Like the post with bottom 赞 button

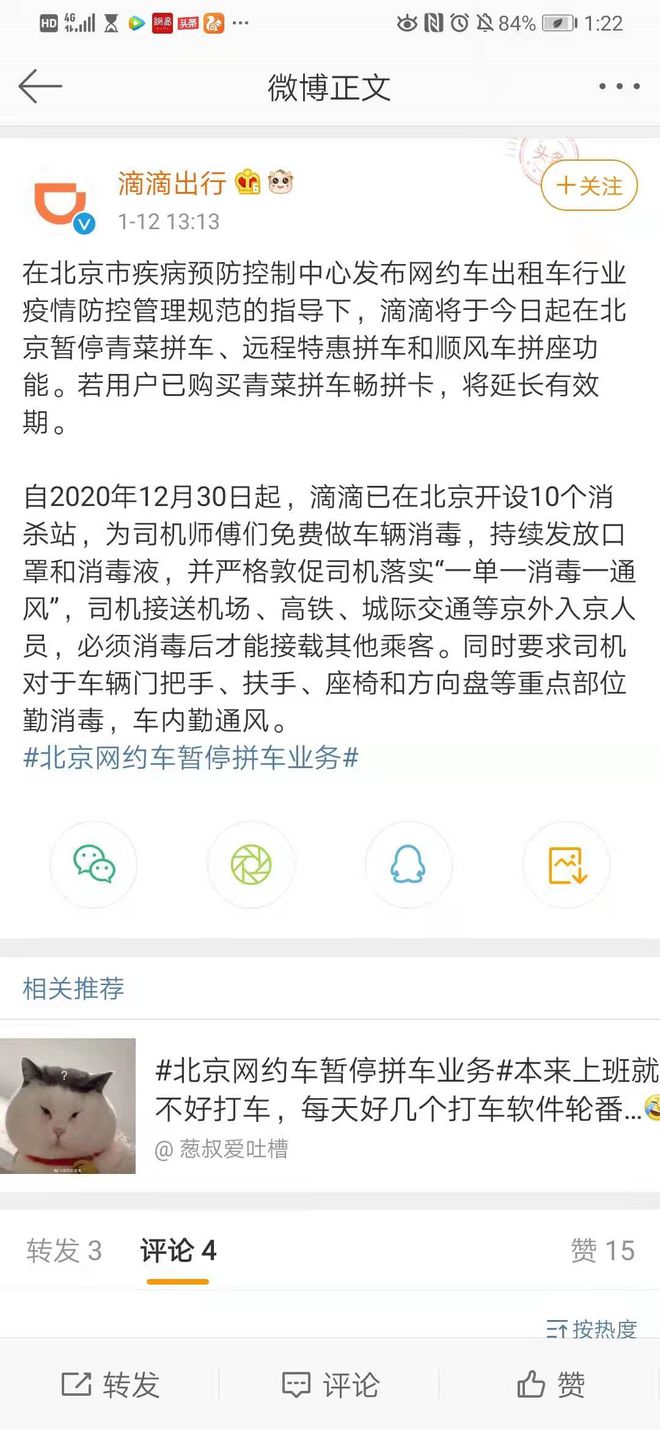pos(550,1384)
